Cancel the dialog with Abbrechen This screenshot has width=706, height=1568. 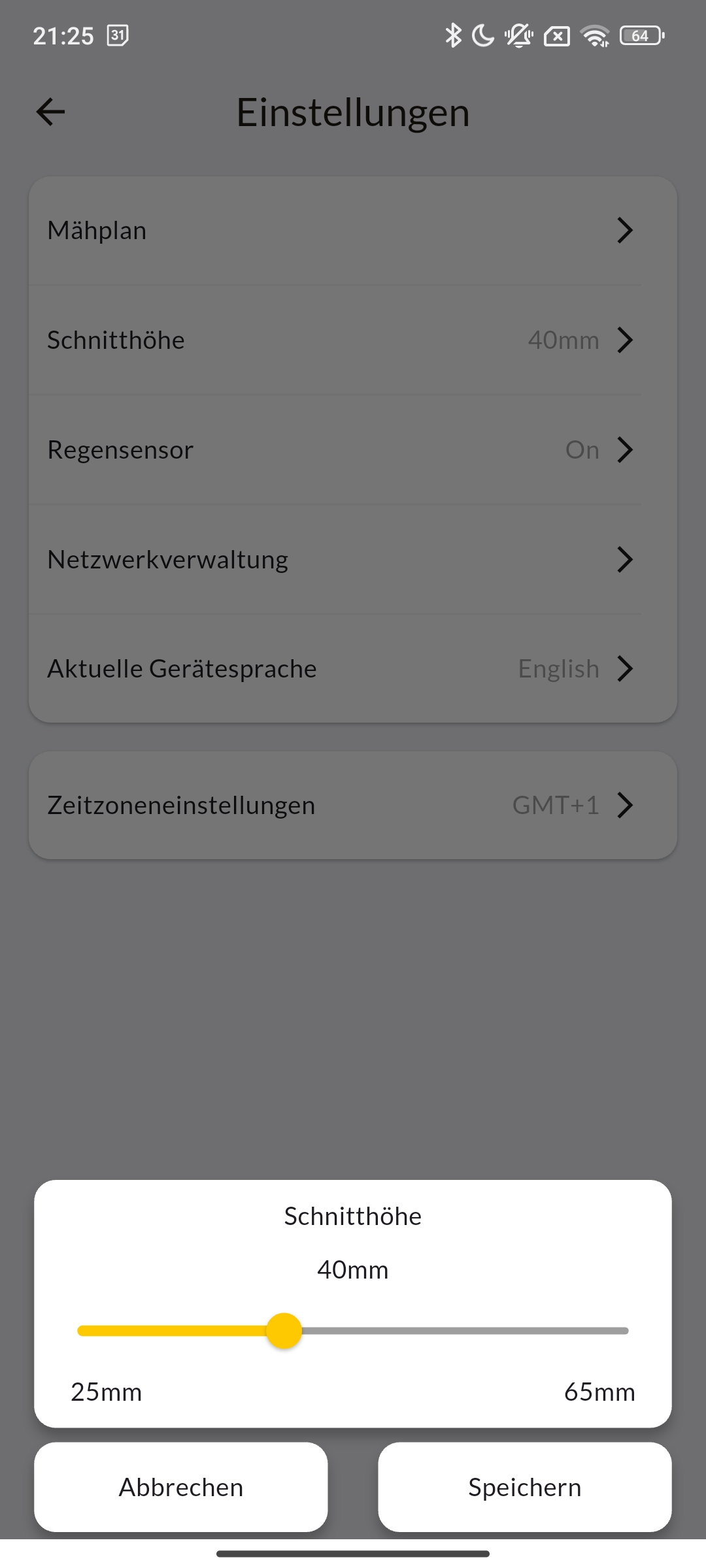tap(181, 1487)
